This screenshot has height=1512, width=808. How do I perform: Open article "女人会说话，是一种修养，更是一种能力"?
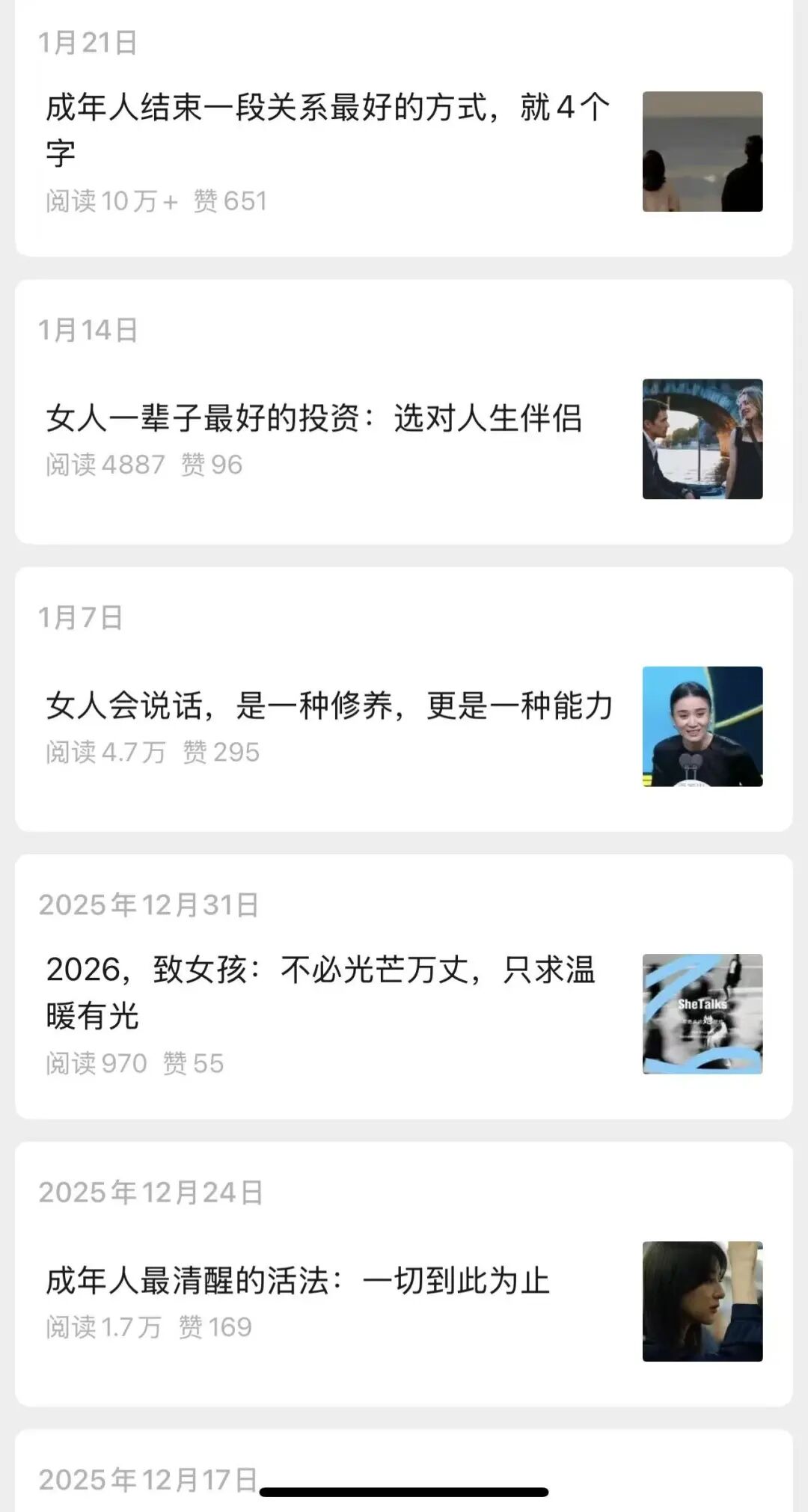pyautogui.click(x=329, y=707)
